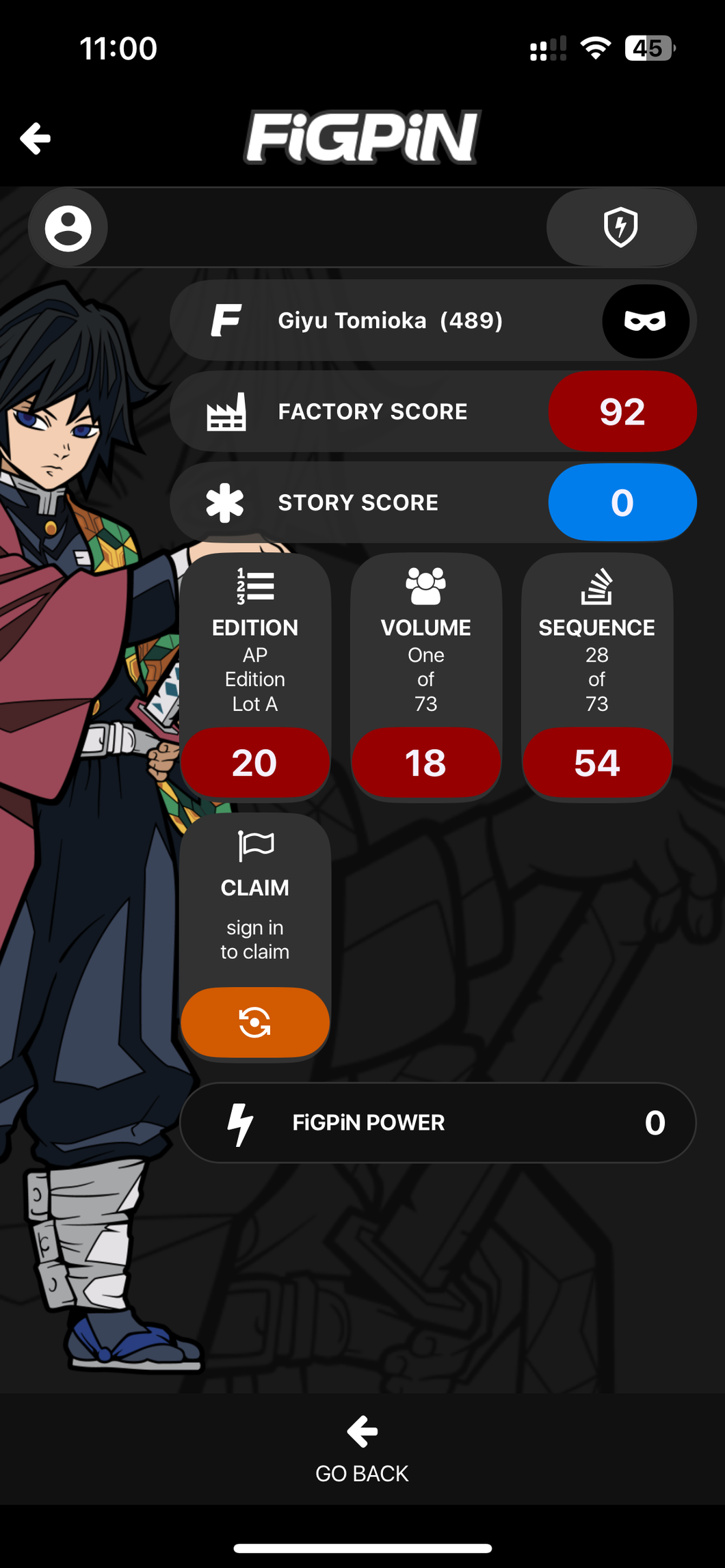
Task: Open the user profile icon
Action: 68,228
